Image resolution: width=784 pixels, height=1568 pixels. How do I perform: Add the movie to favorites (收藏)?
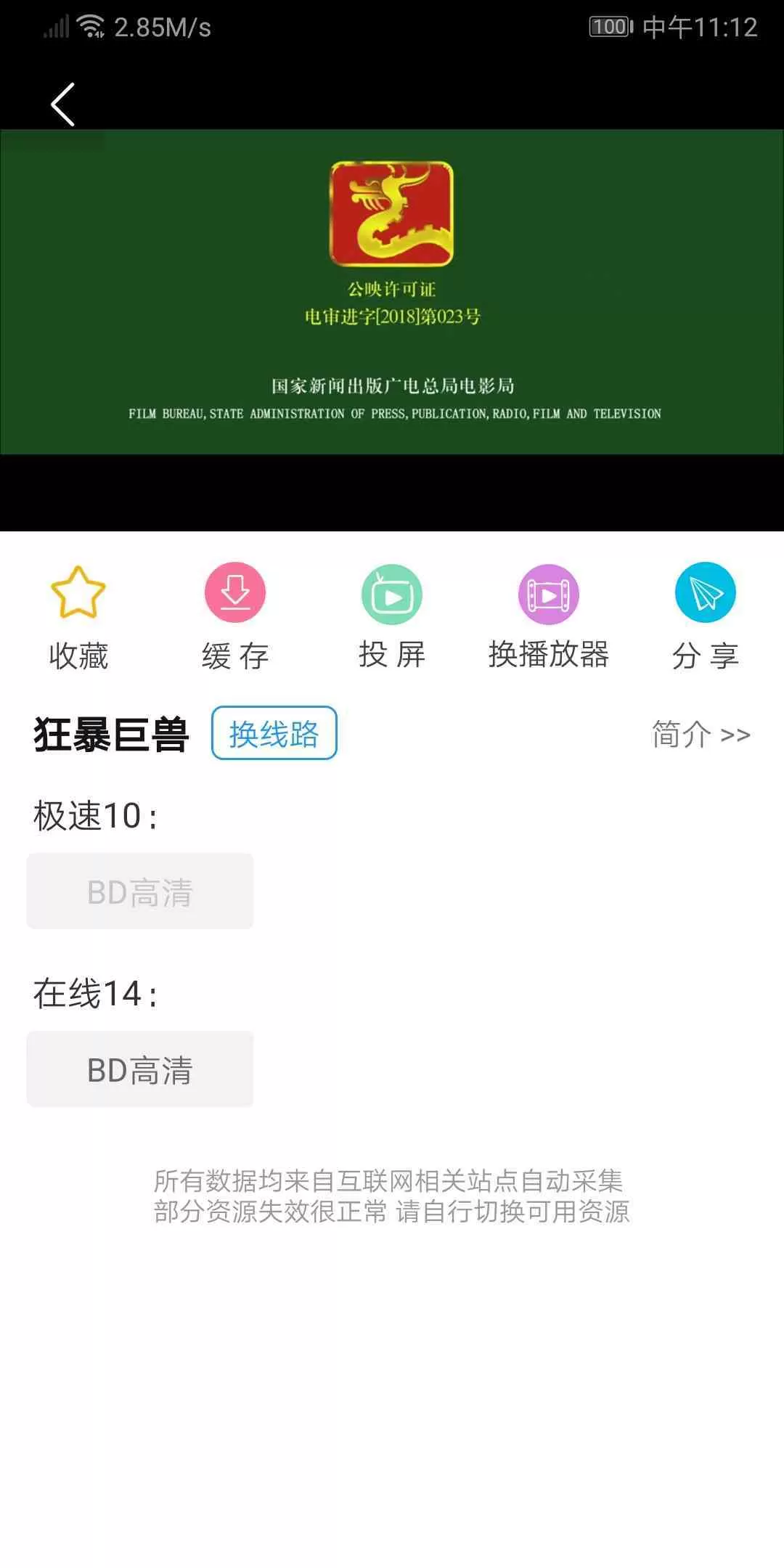point(78,616)
